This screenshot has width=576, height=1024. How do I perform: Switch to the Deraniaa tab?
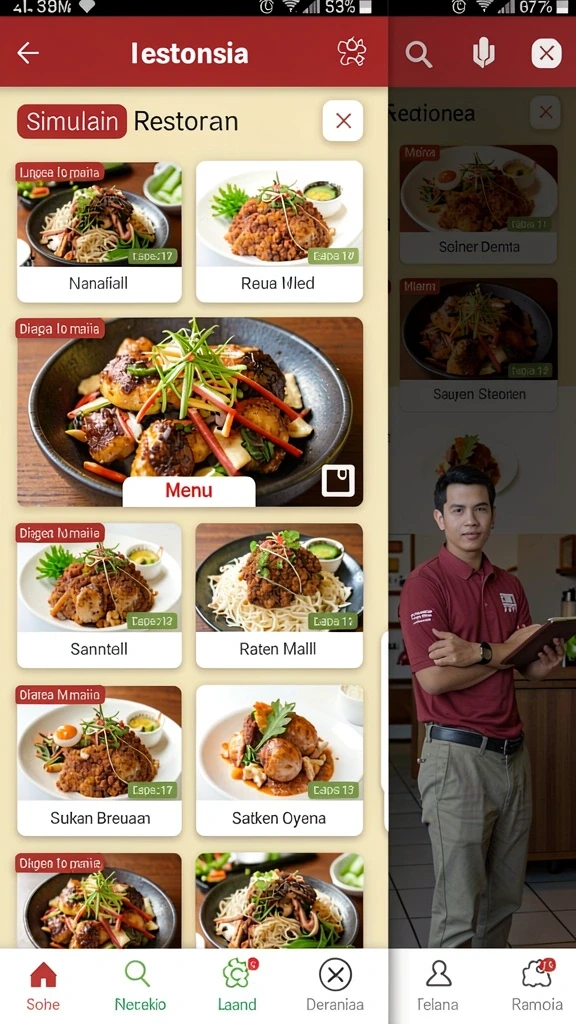(x=335, y=986)
